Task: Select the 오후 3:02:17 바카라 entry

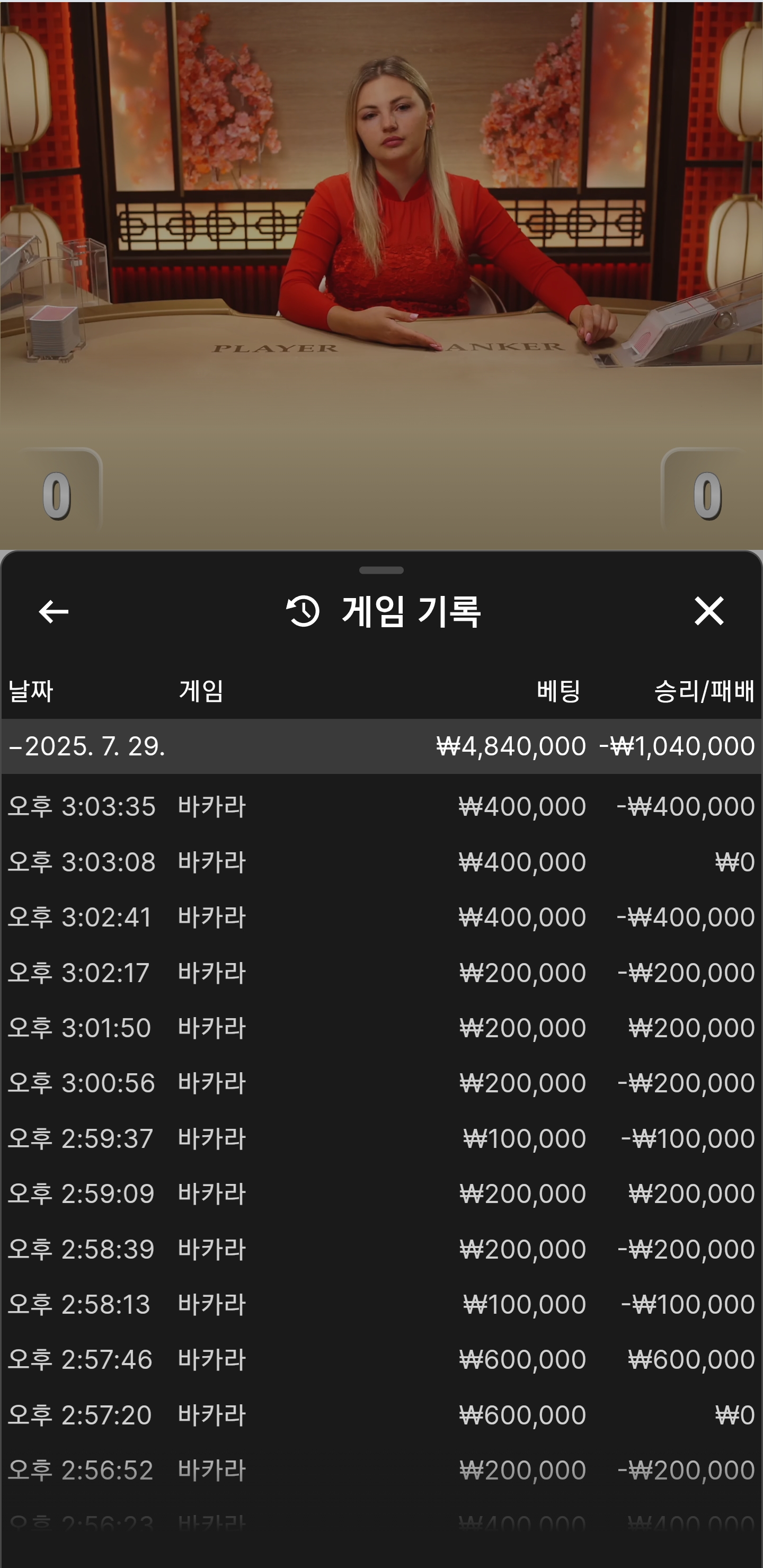Action: [382, 973]
